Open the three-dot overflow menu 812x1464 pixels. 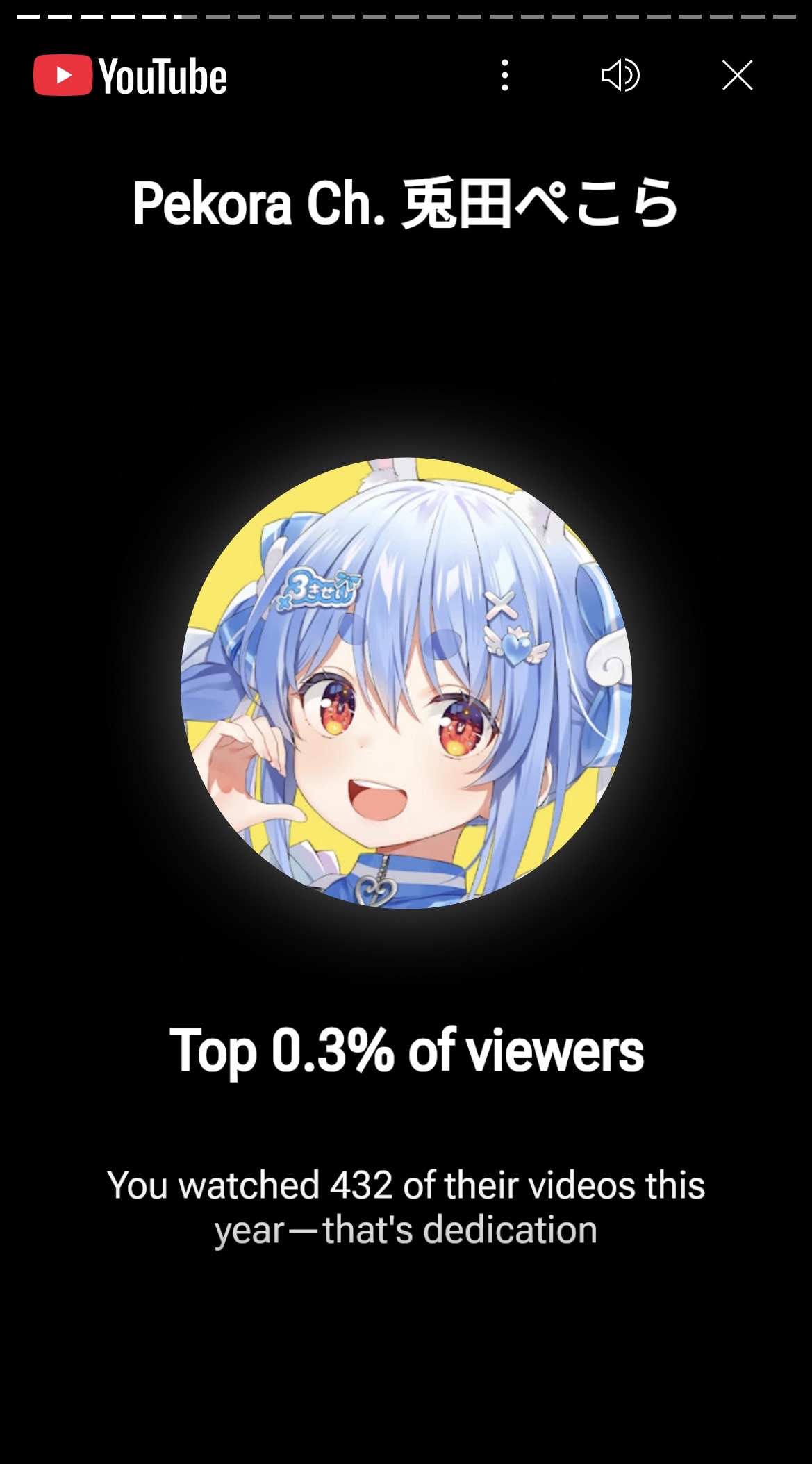pyautogui.click(x=505, y=75)
